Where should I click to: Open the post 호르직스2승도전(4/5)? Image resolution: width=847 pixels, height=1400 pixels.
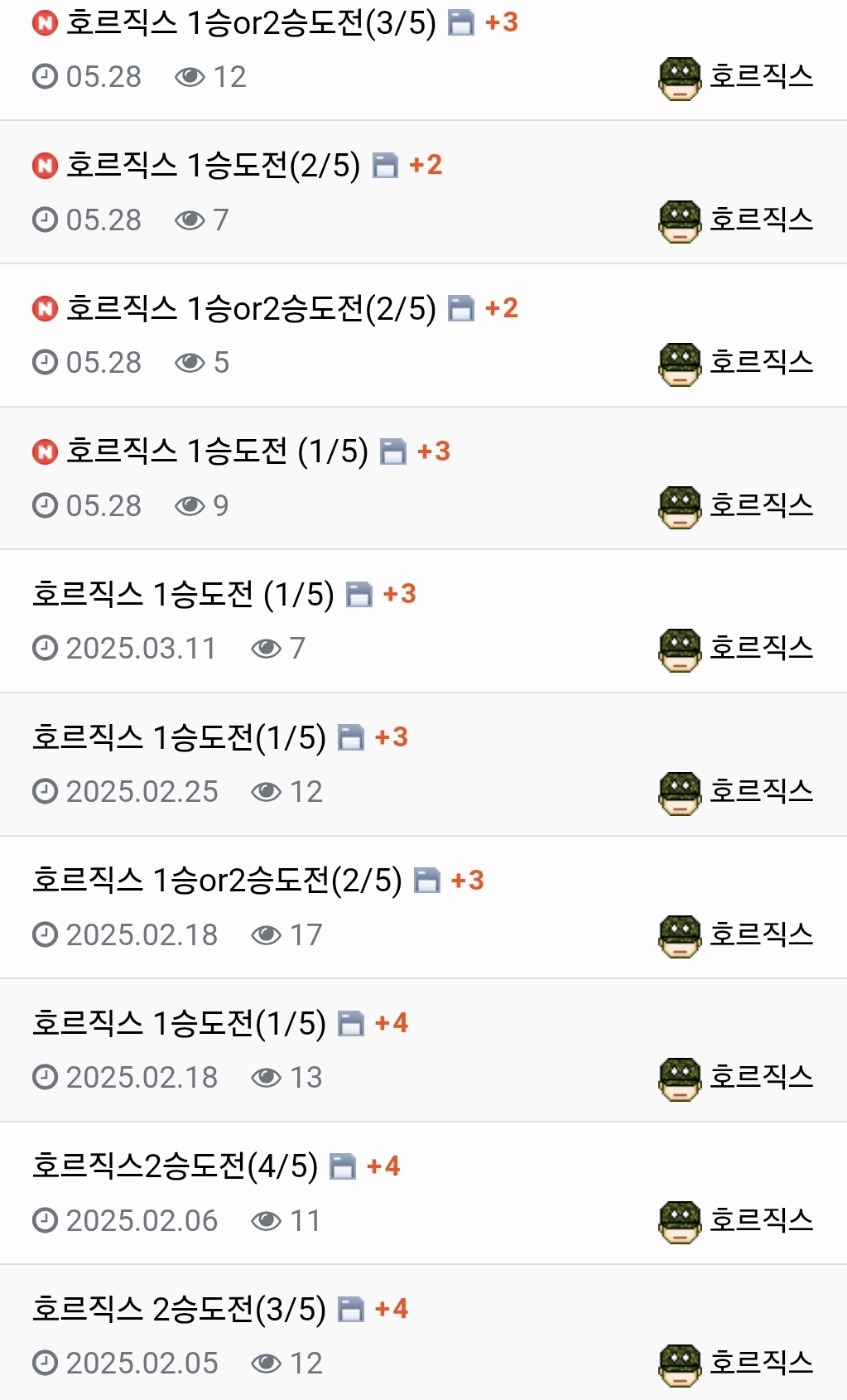175,1166
